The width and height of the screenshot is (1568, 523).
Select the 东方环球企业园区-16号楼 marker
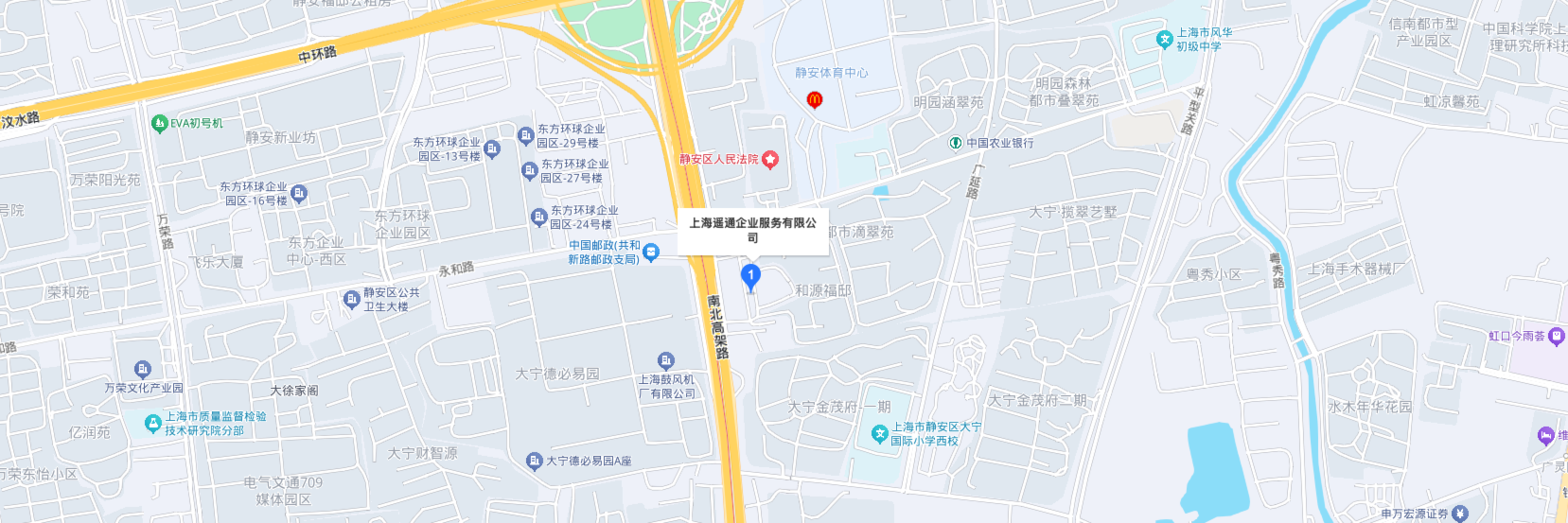299,194
